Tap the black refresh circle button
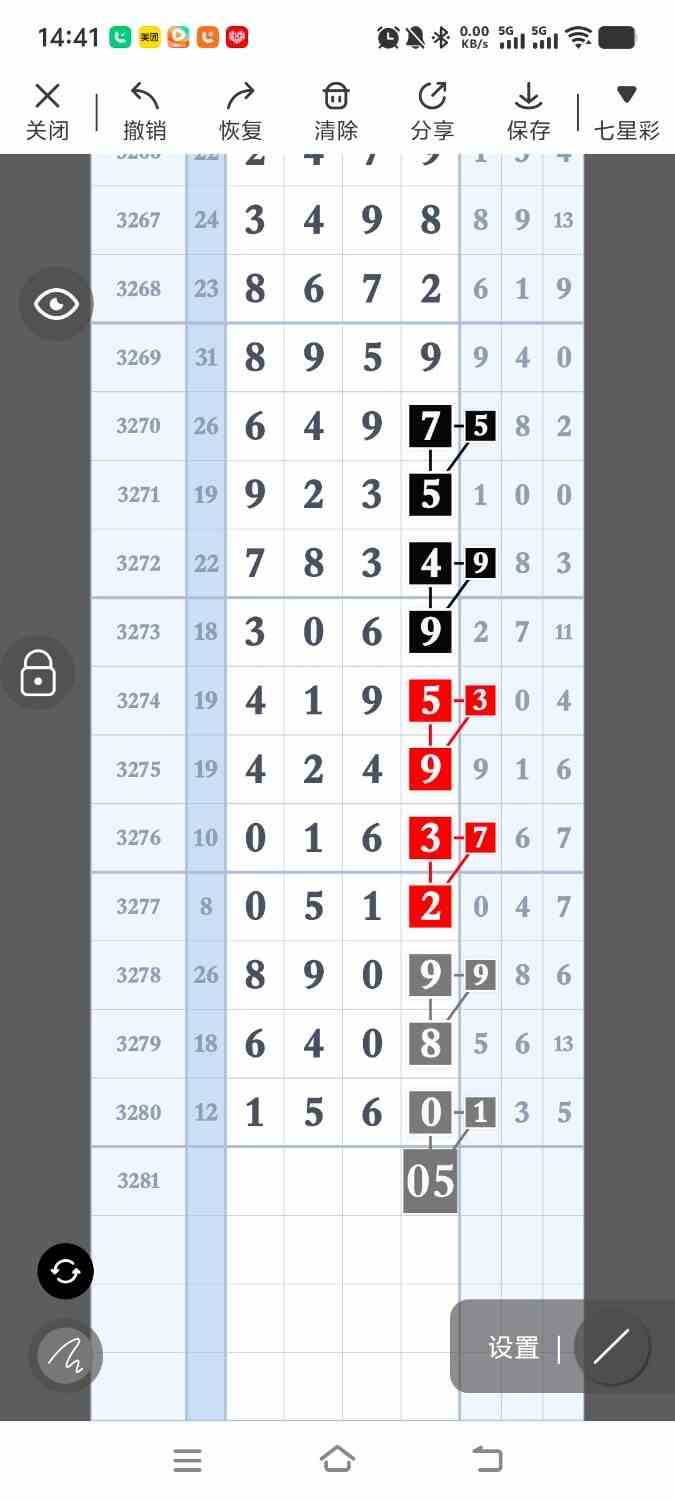Image resolution: width=675 pixels, height=1500 pixels. [x=65, y=1272]
